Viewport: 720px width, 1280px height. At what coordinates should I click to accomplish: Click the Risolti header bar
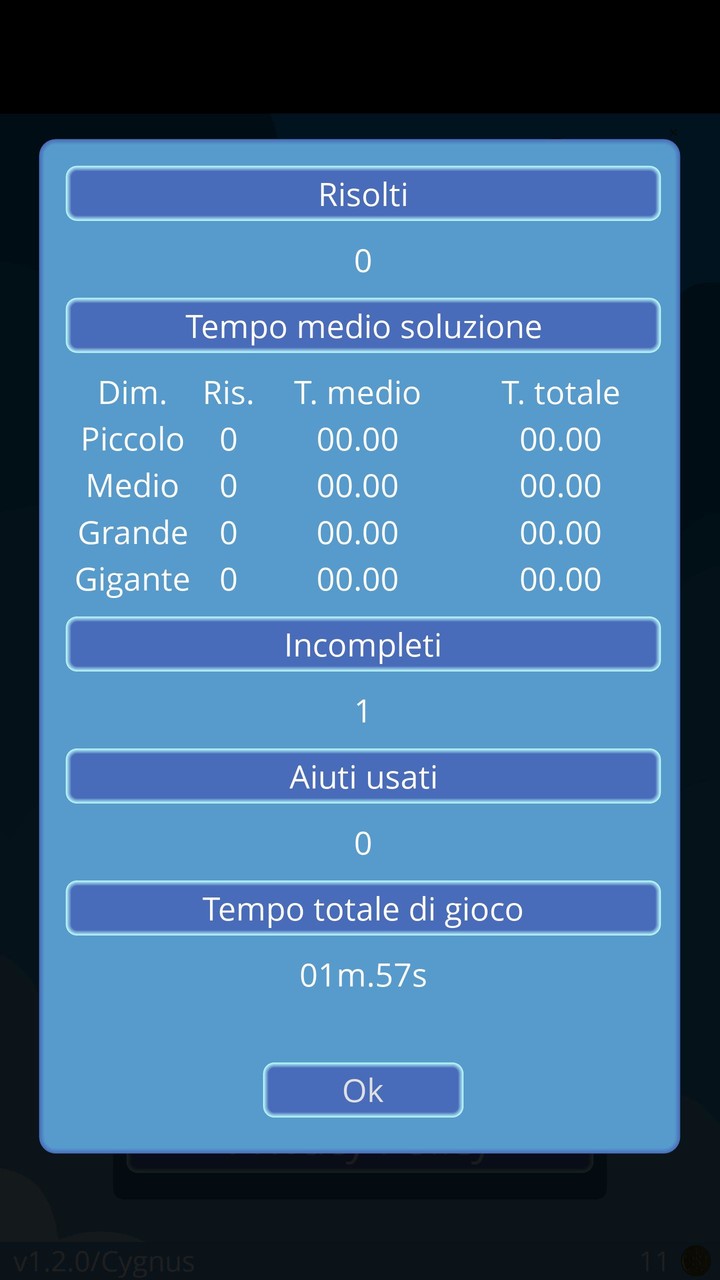[x=362, y=193]
